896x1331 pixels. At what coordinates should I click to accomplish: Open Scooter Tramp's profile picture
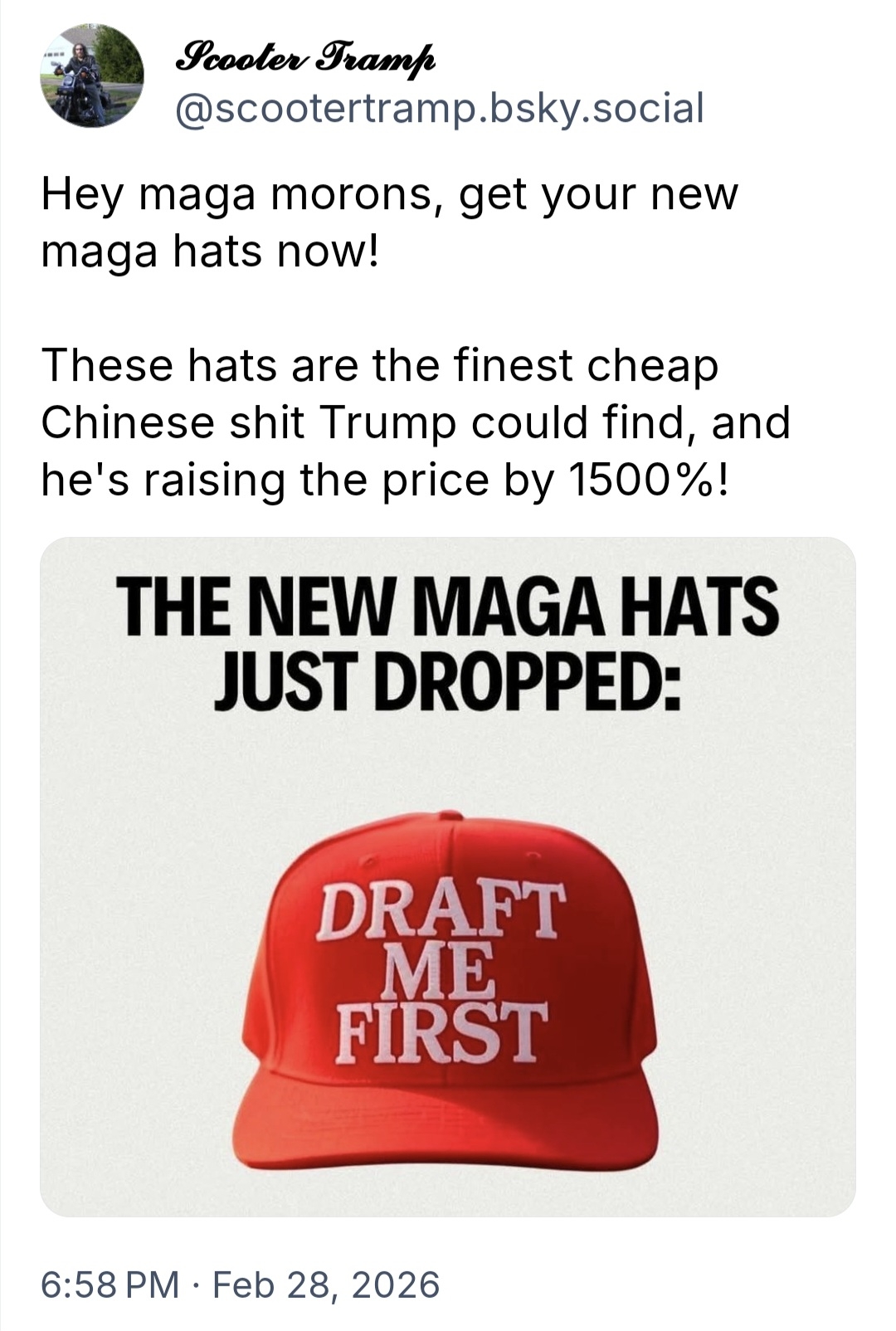tap(91, 76)
